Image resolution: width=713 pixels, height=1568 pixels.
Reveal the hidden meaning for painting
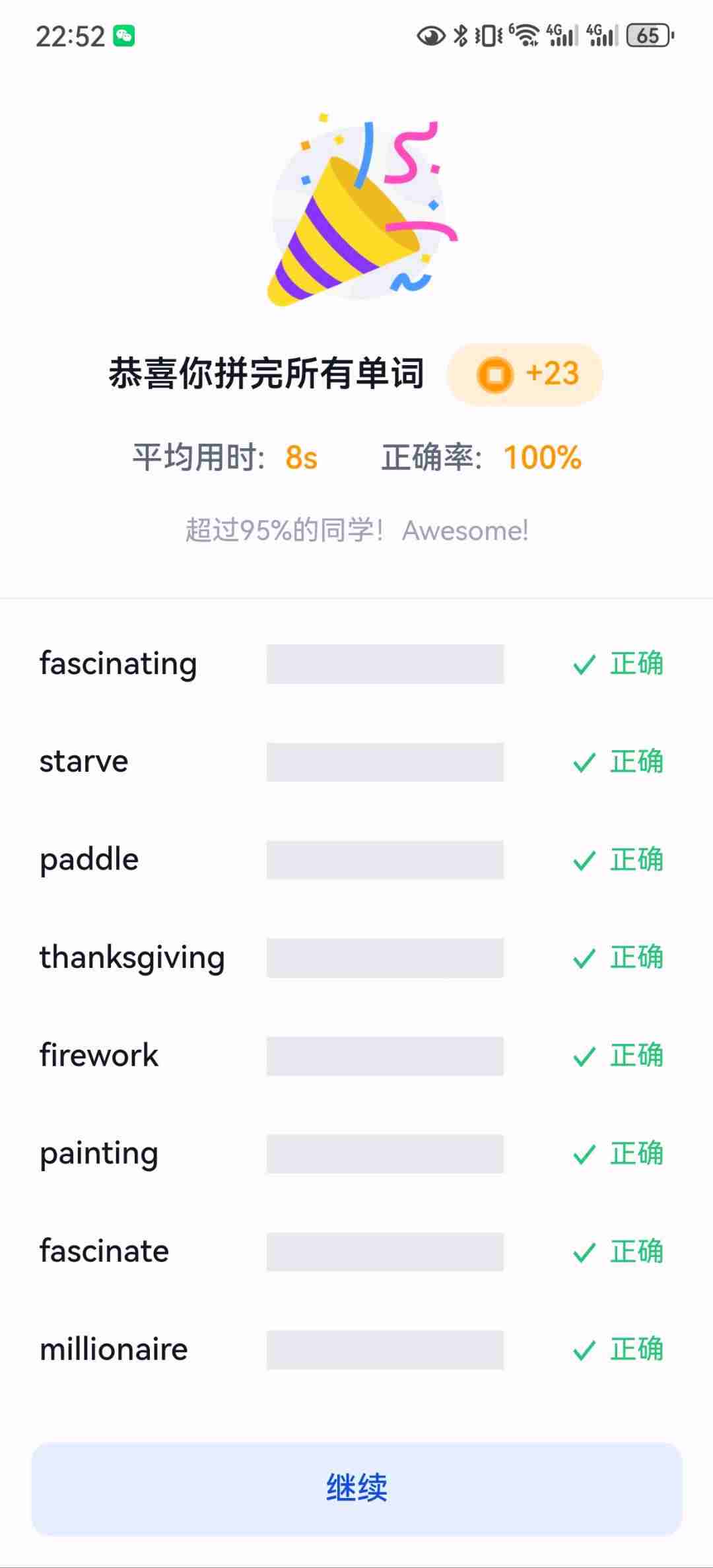point(385,1153)
